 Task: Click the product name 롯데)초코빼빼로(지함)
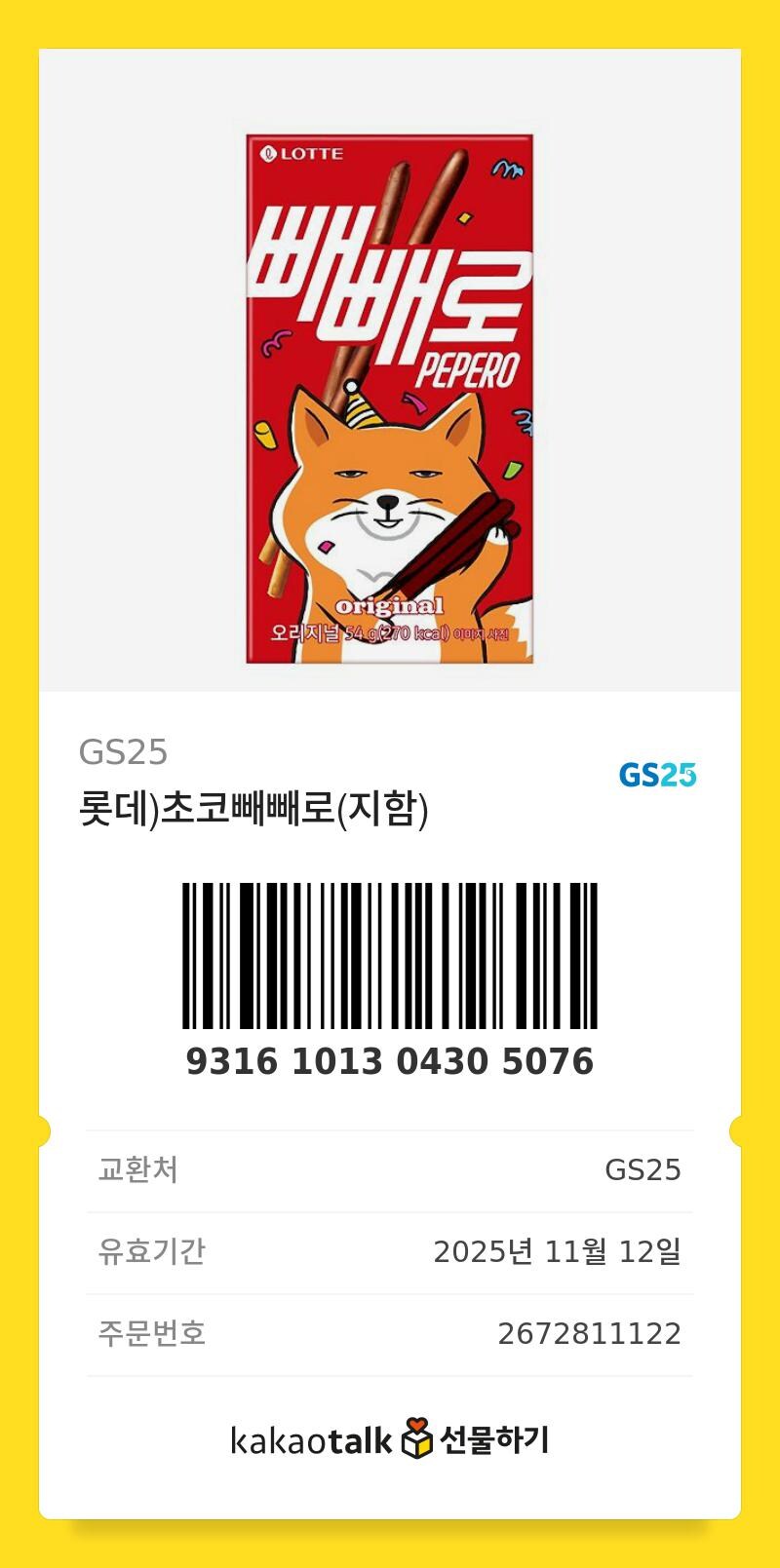click(x=253, y=804)
